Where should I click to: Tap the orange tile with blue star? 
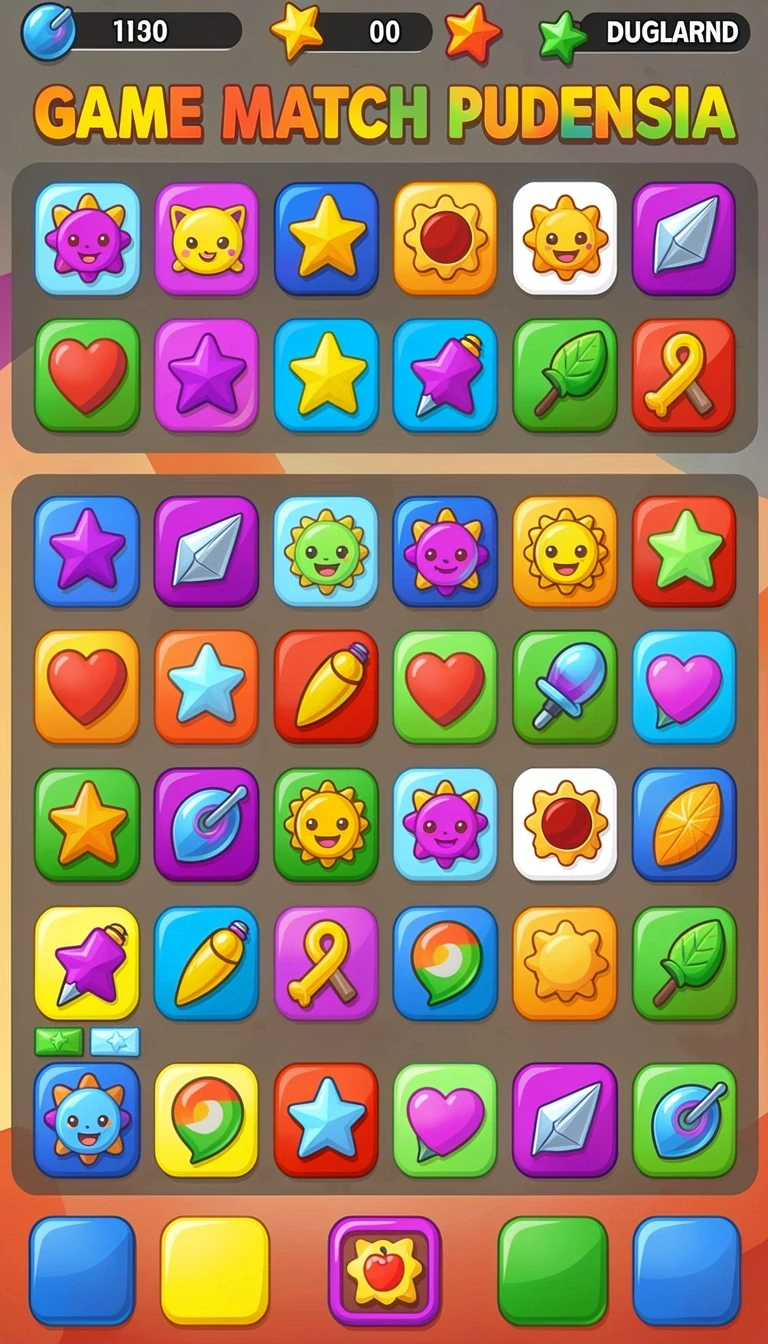point(207,686)
